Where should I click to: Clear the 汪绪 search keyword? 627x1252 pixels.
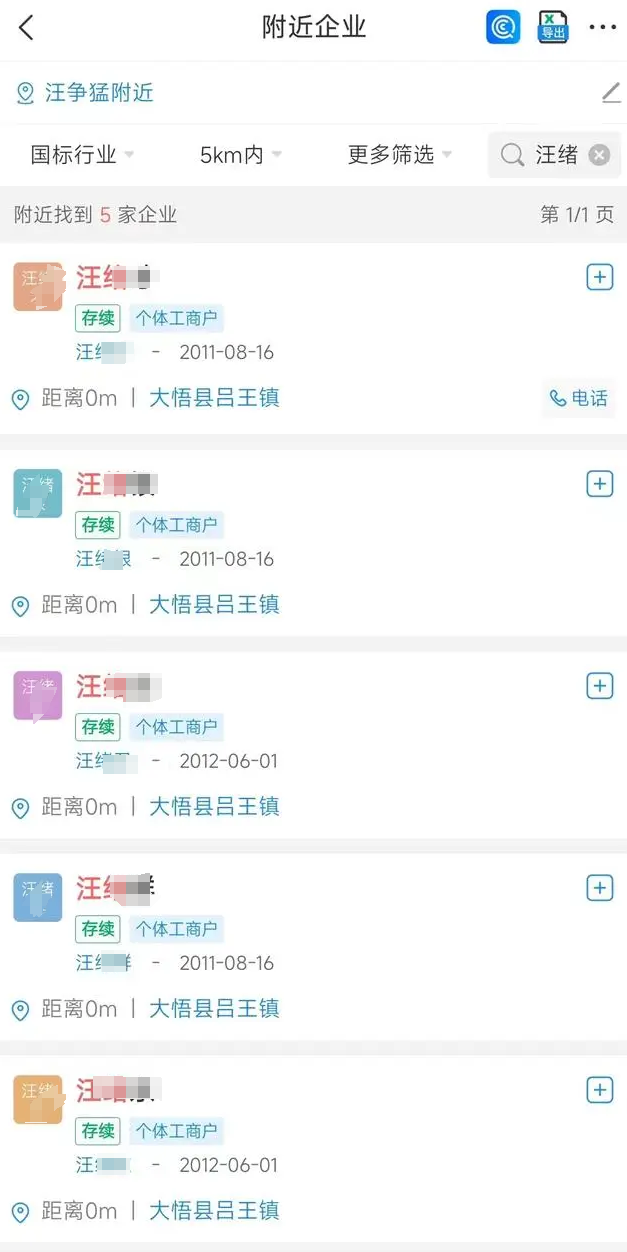tap(599, 155)
